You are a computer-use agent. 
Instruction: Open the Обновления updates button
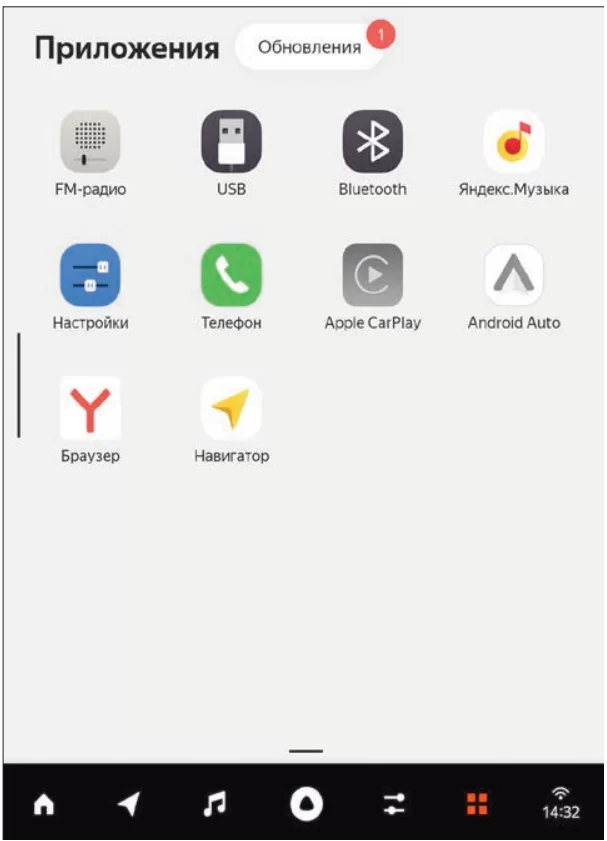click(309, 48)
